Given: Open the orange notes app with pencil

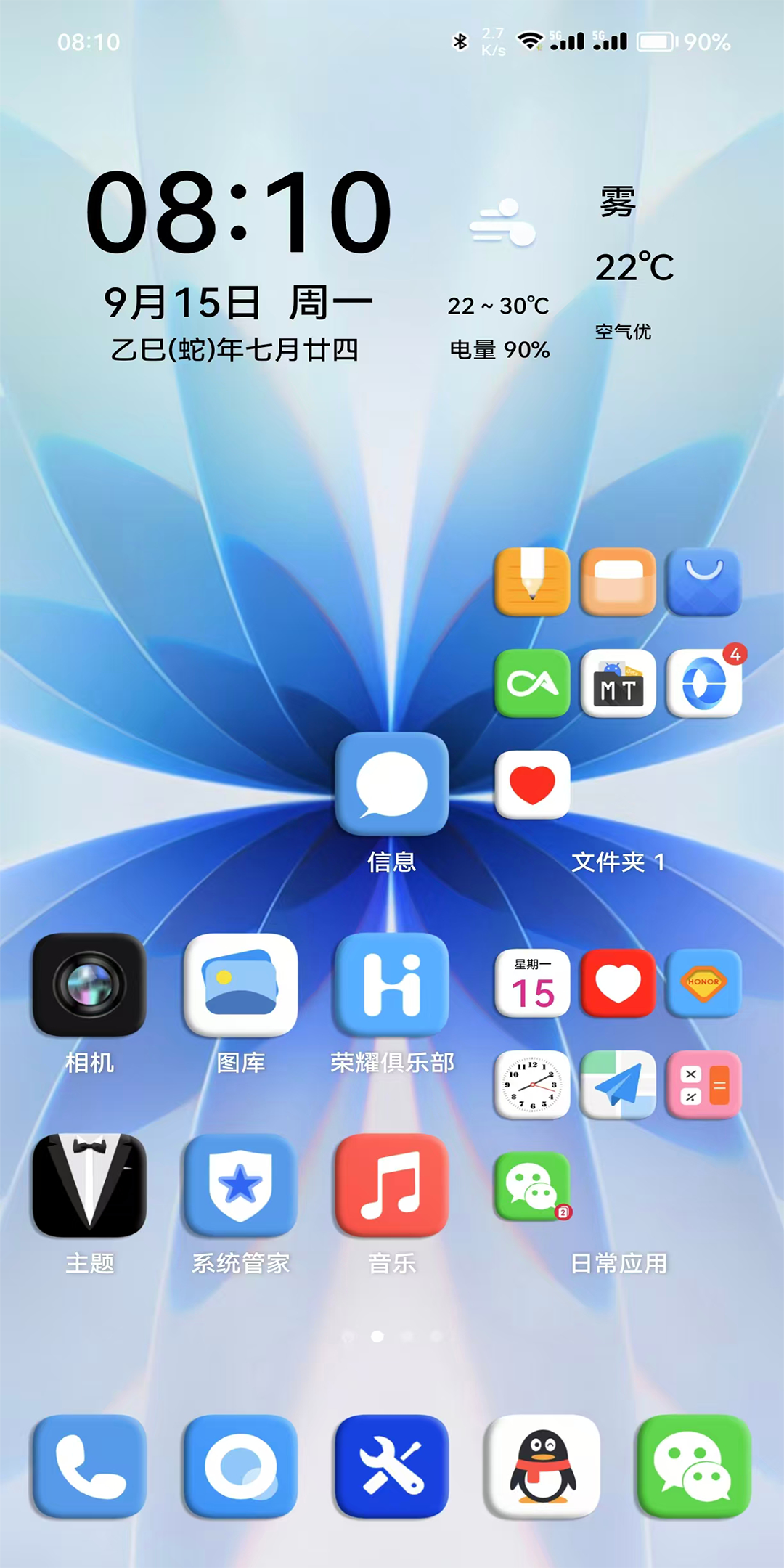Looking at the screenshot, I should coord(532,582).
